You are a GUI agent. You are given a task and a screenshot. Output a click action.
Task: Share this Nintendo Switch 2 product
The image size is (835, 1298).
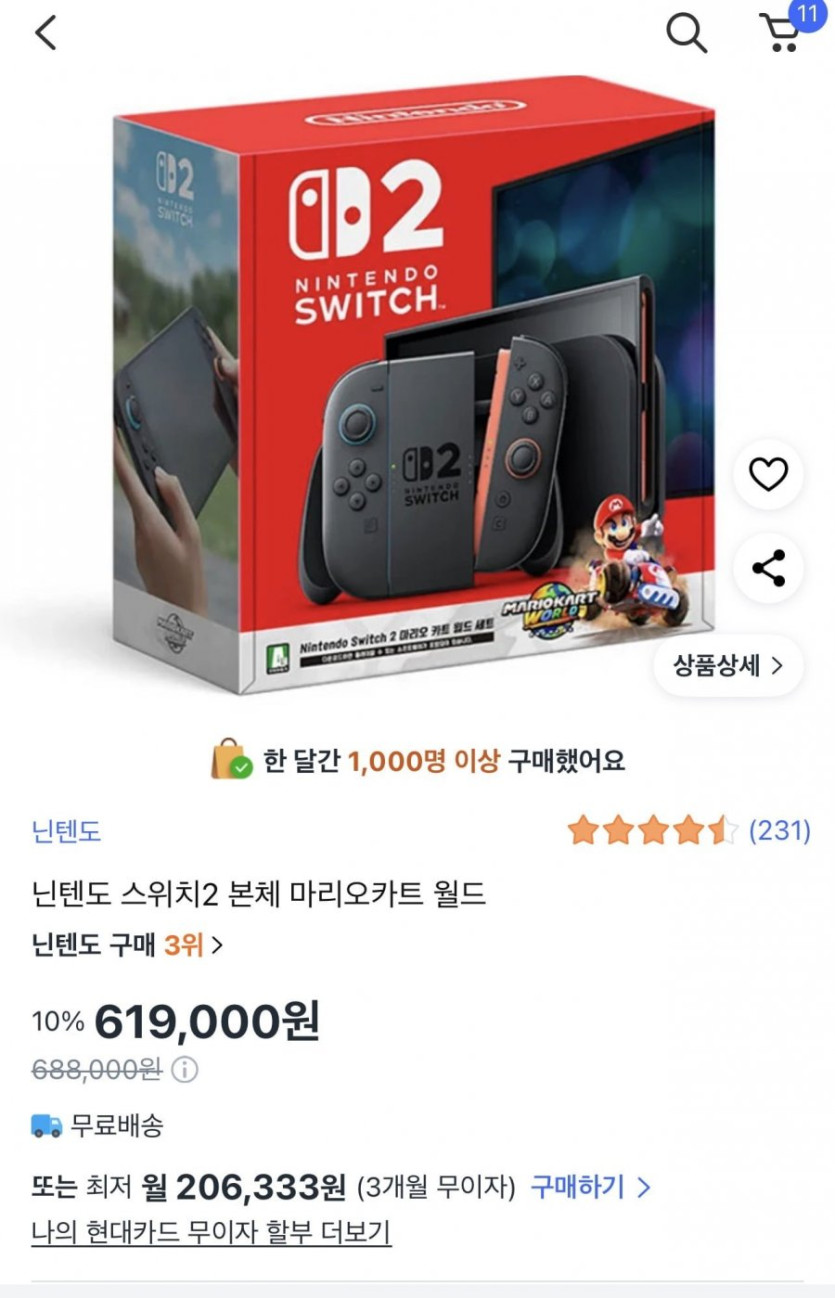click(x=768, y=569)
